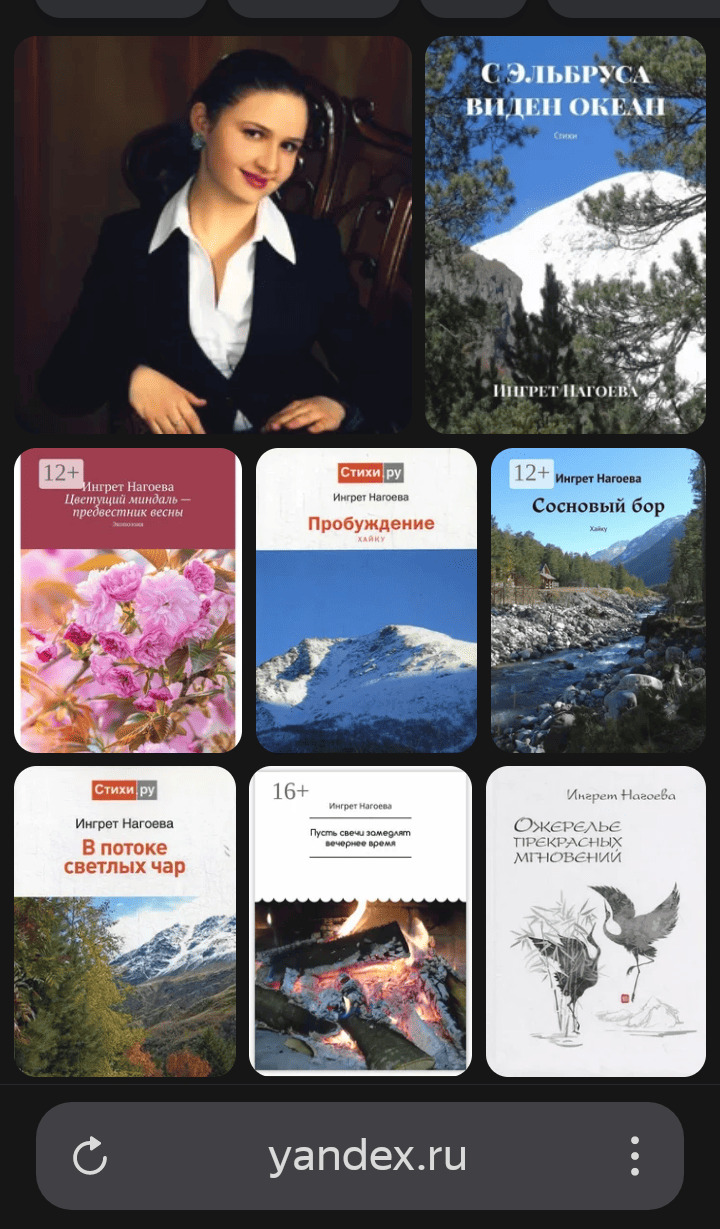Tap the yandex.ru address bar

(367, 1157)
